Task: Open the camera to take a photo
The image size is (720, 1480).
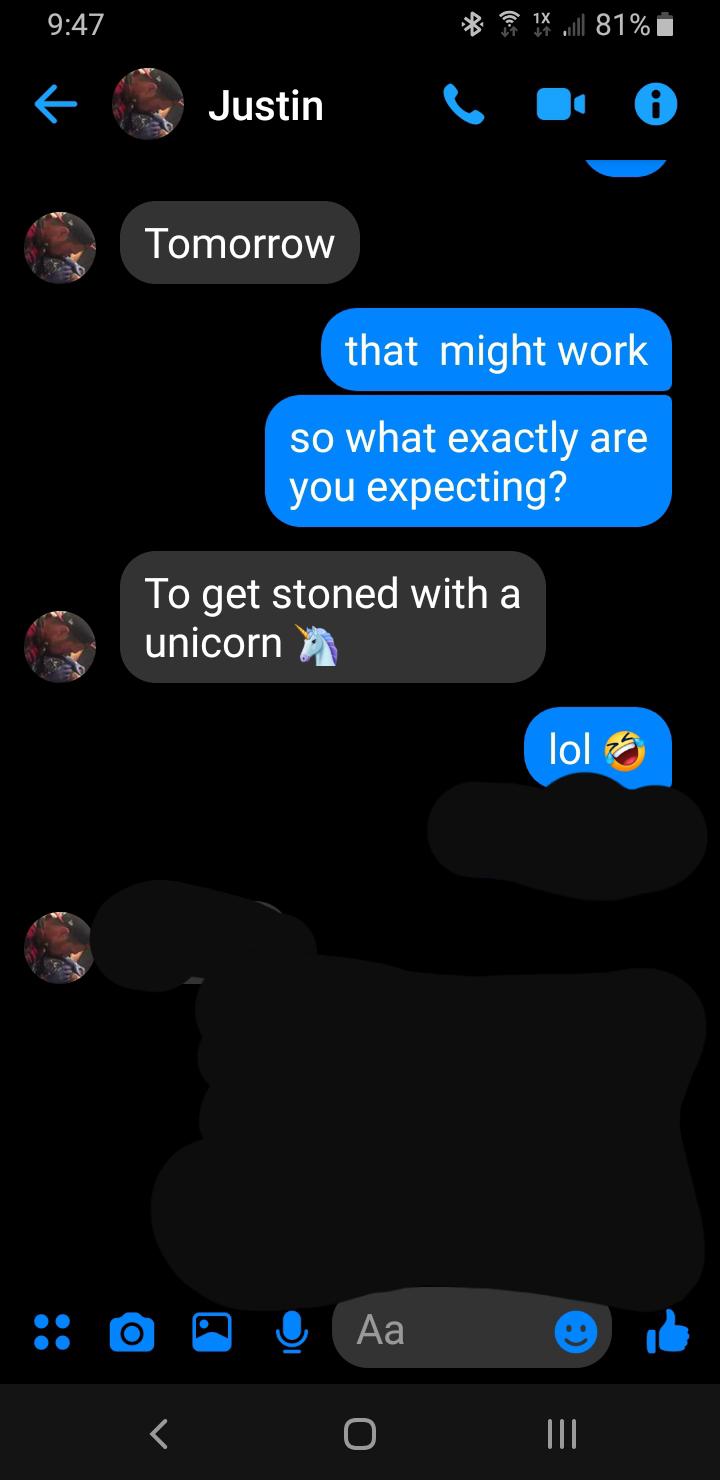Action: (x=130, y=1332)
